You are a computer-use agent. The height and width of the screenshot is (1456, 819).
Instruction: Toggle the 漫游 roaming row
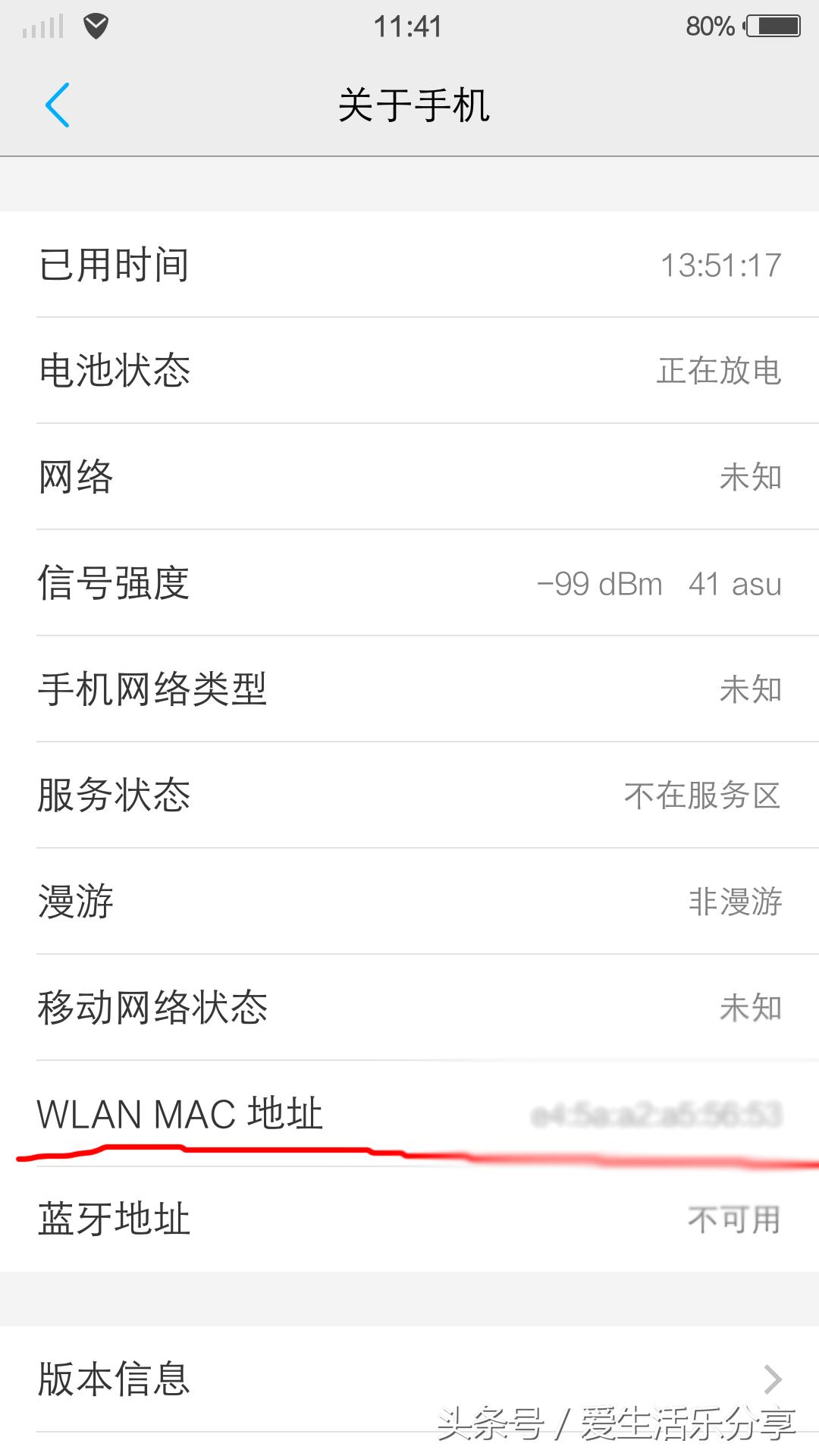click(x=409, y=902)
